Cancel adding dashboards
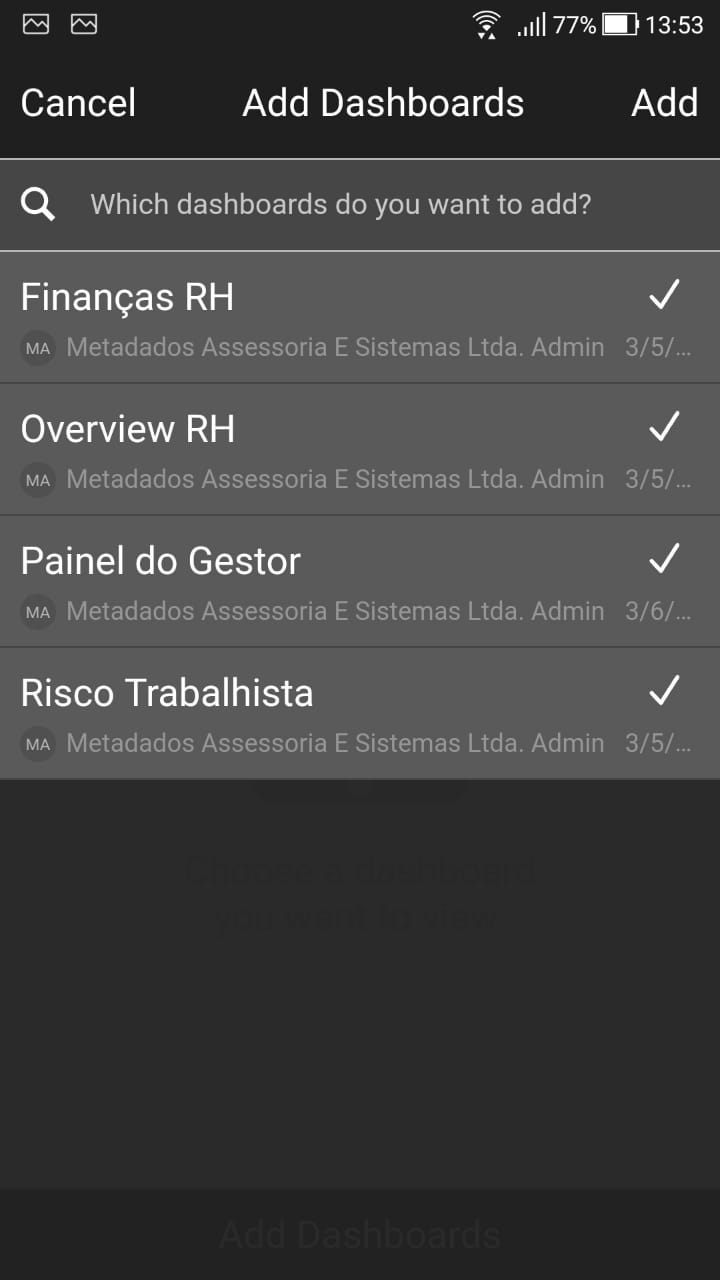 click(x=78, y=103)
